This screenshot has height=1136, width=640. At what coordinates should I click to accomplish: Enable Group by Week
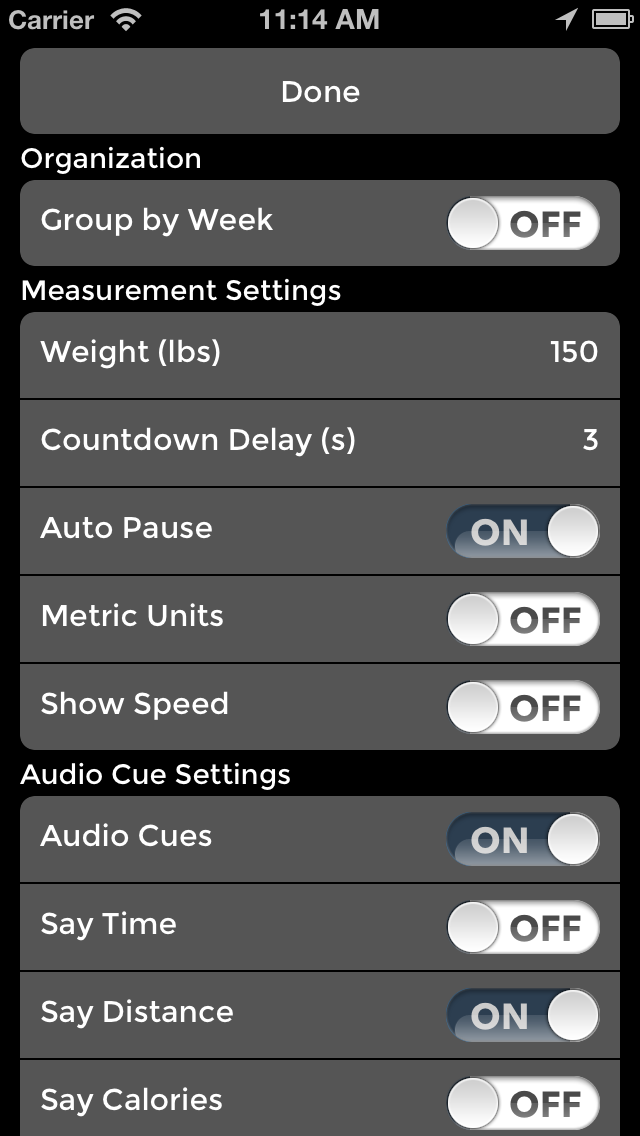(523, 223)
